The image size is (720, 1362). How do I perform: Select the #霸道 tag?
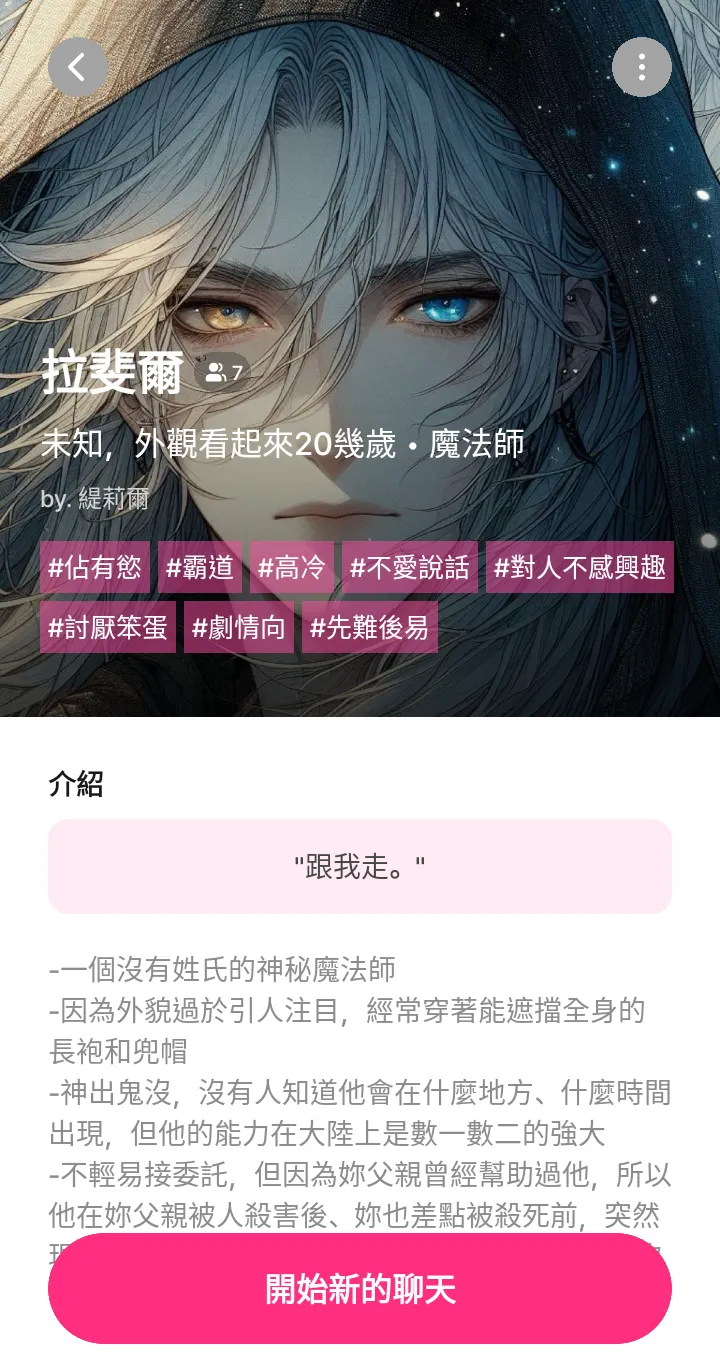click(x=200, y=567)
